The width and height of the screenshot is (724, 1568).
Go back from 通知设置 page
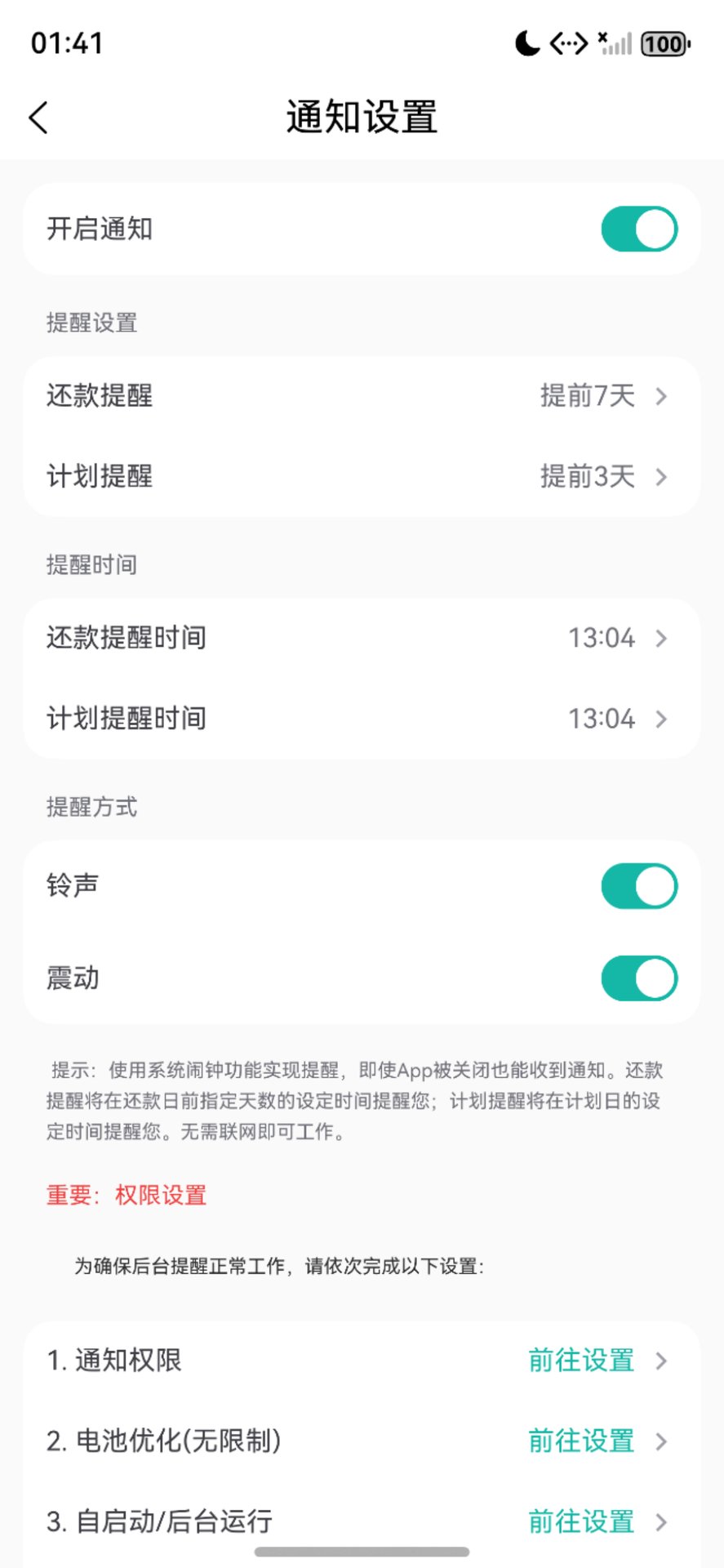(x=38, y=118)
